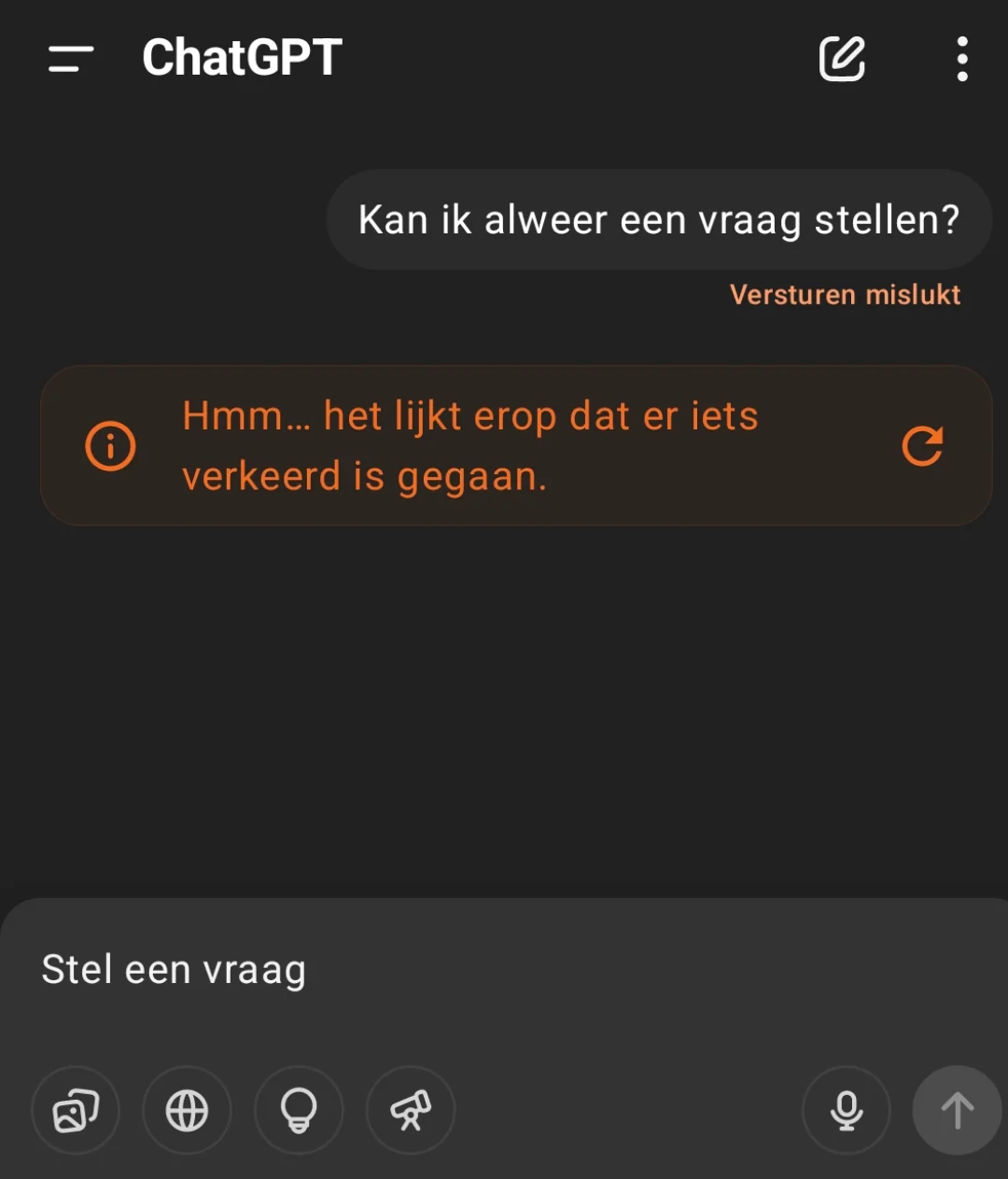
Task: Click the info icon on the error message
Action: click(110, 445)
